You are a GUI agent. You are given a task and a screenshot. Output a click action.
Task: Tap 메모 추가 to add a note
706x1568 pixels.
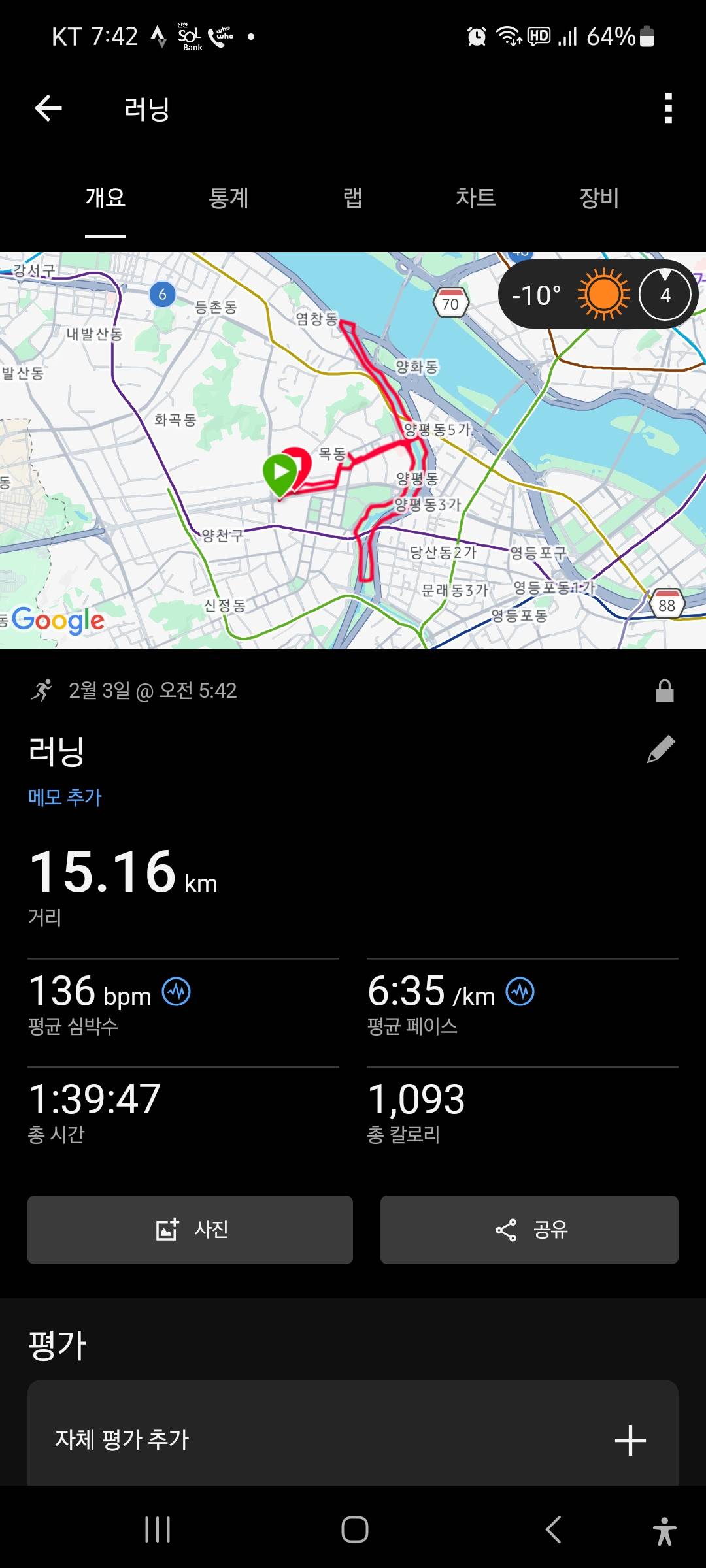point(65,797)
